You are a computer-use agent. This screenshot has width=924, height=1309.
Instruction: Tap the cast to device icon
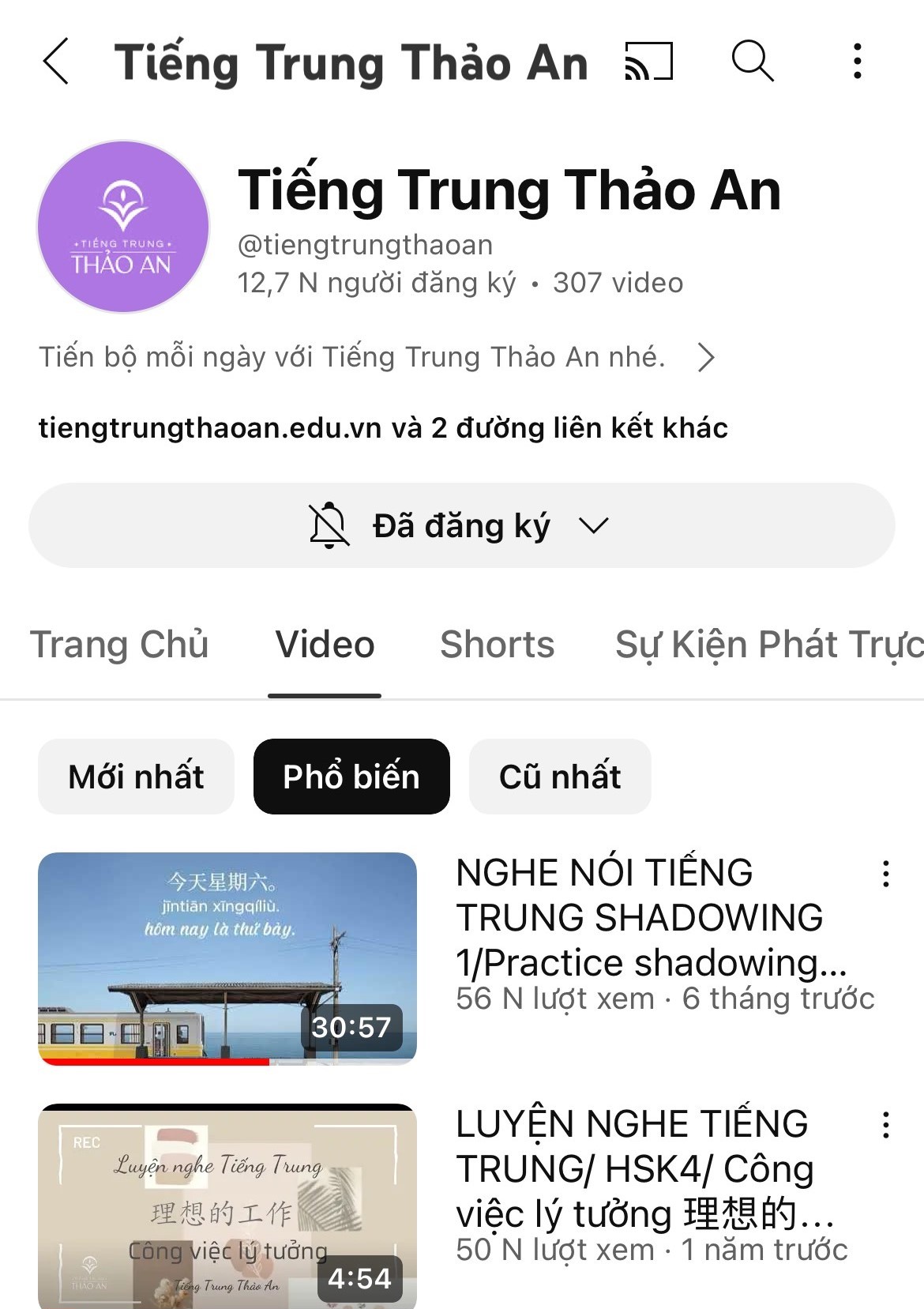coord(648,61)
